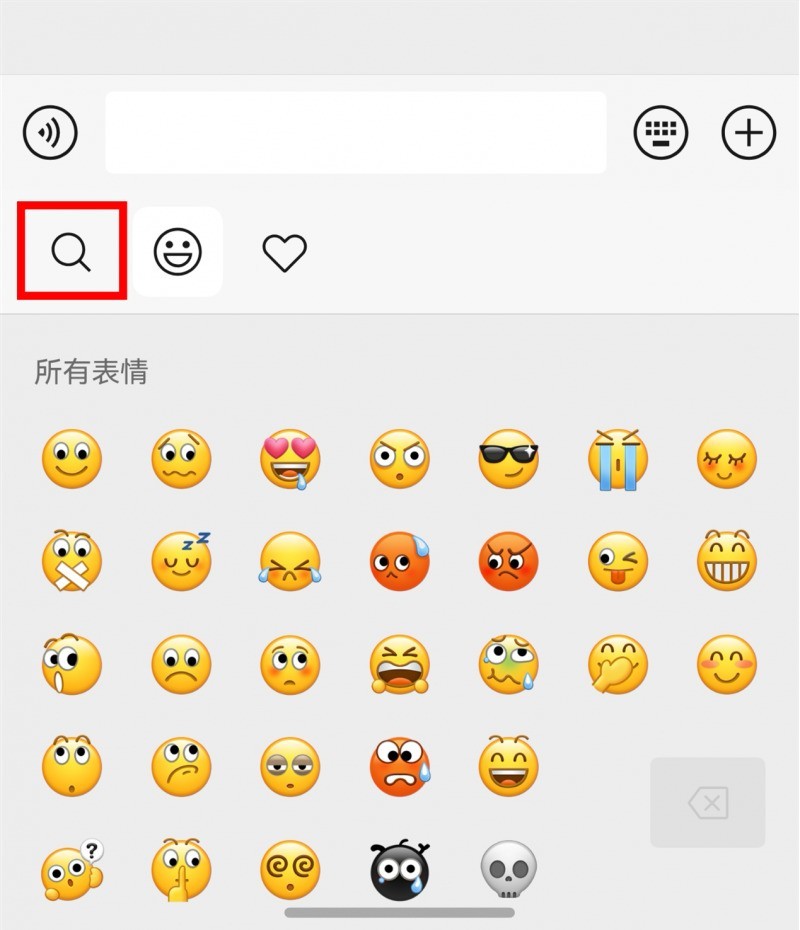The height and width of the screenshot is (930, 800).
Task: Select the winking tongue-out emoji
Action: [x=617, y=562]
